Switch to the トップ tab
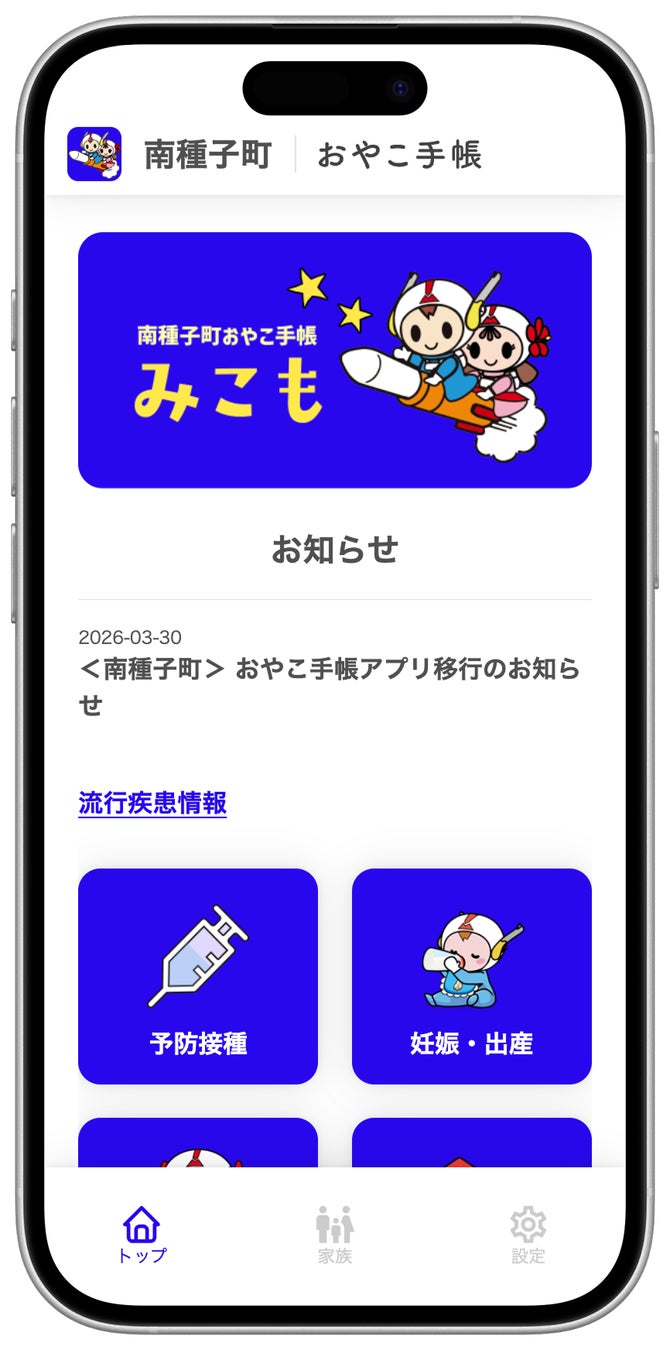This screenshot has width=670, height=1350. [x=141, y=1235]
